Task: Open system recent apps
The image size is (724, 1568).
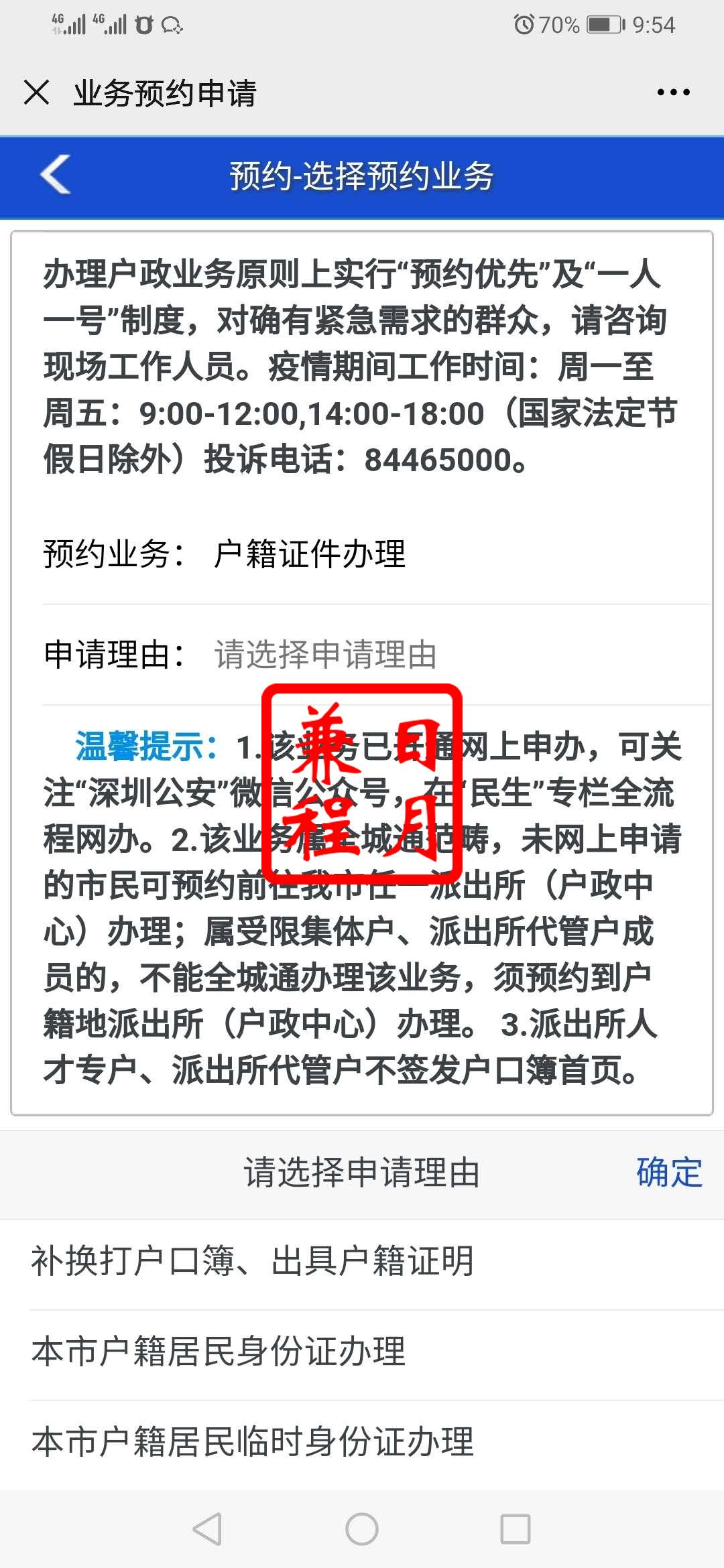Action: tap(515, 1529)
